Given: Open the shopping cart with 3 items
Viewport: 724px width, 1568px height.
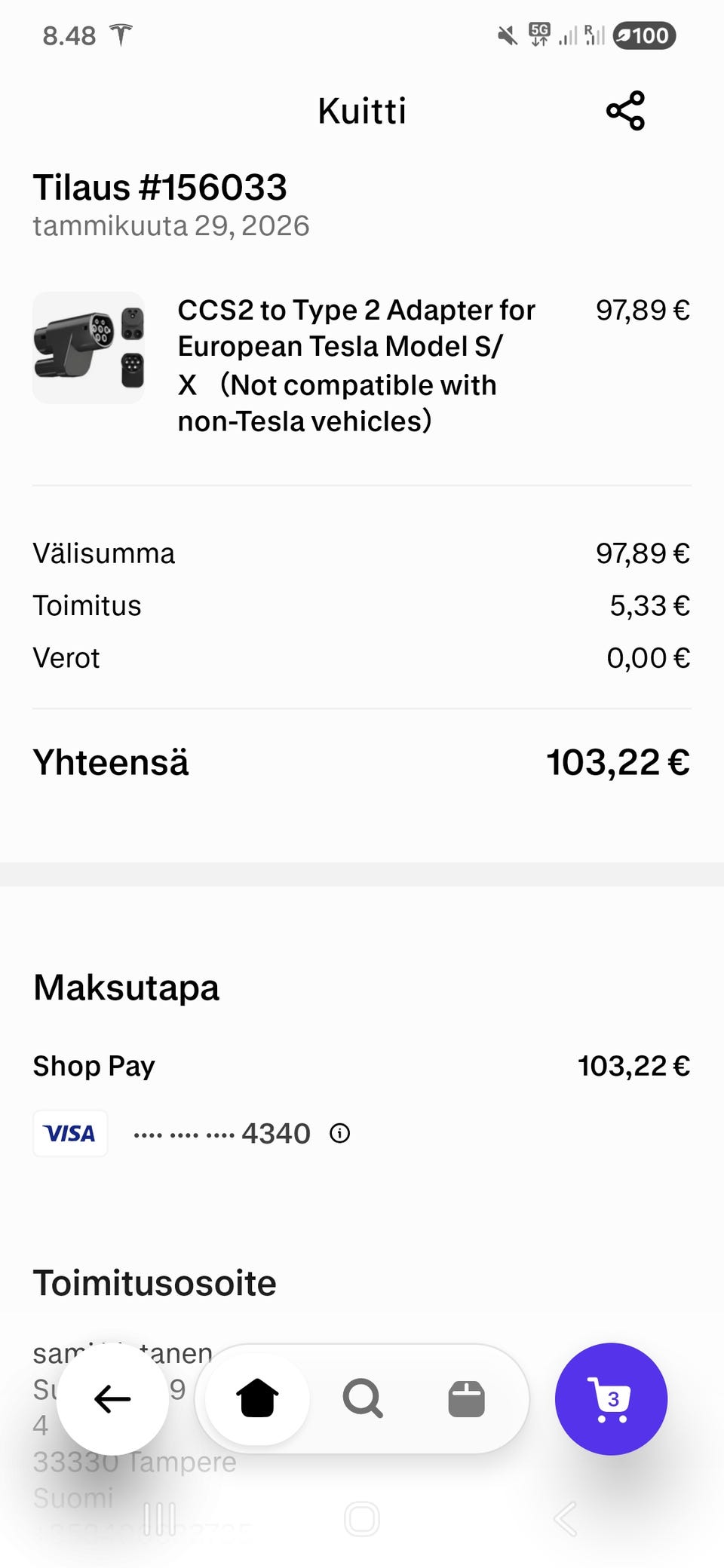Looking at the screenshot, I should tap(611, 1399).
